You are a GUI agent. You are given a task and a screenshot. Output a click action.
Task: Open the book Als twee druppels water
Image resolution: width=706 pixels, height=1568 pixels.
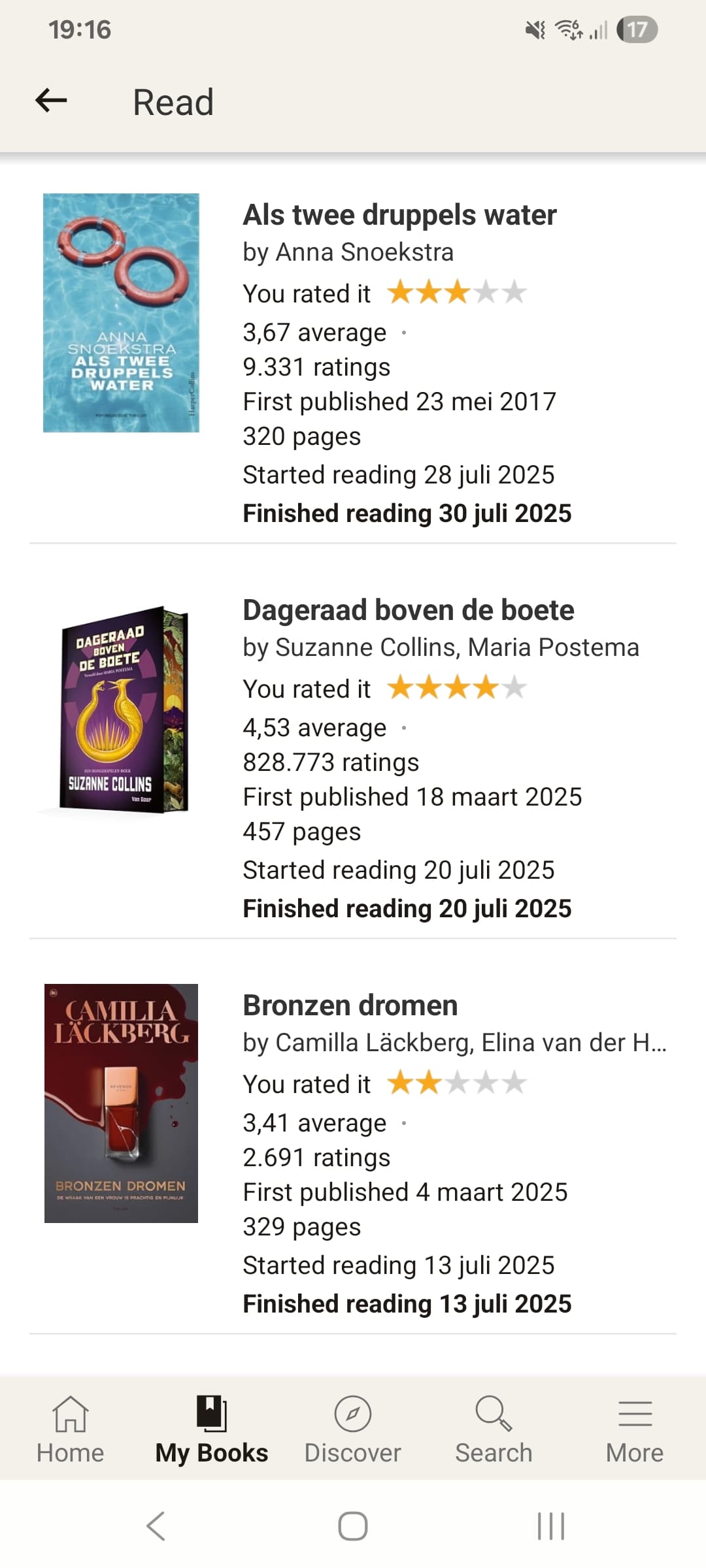tap(399, 215)
